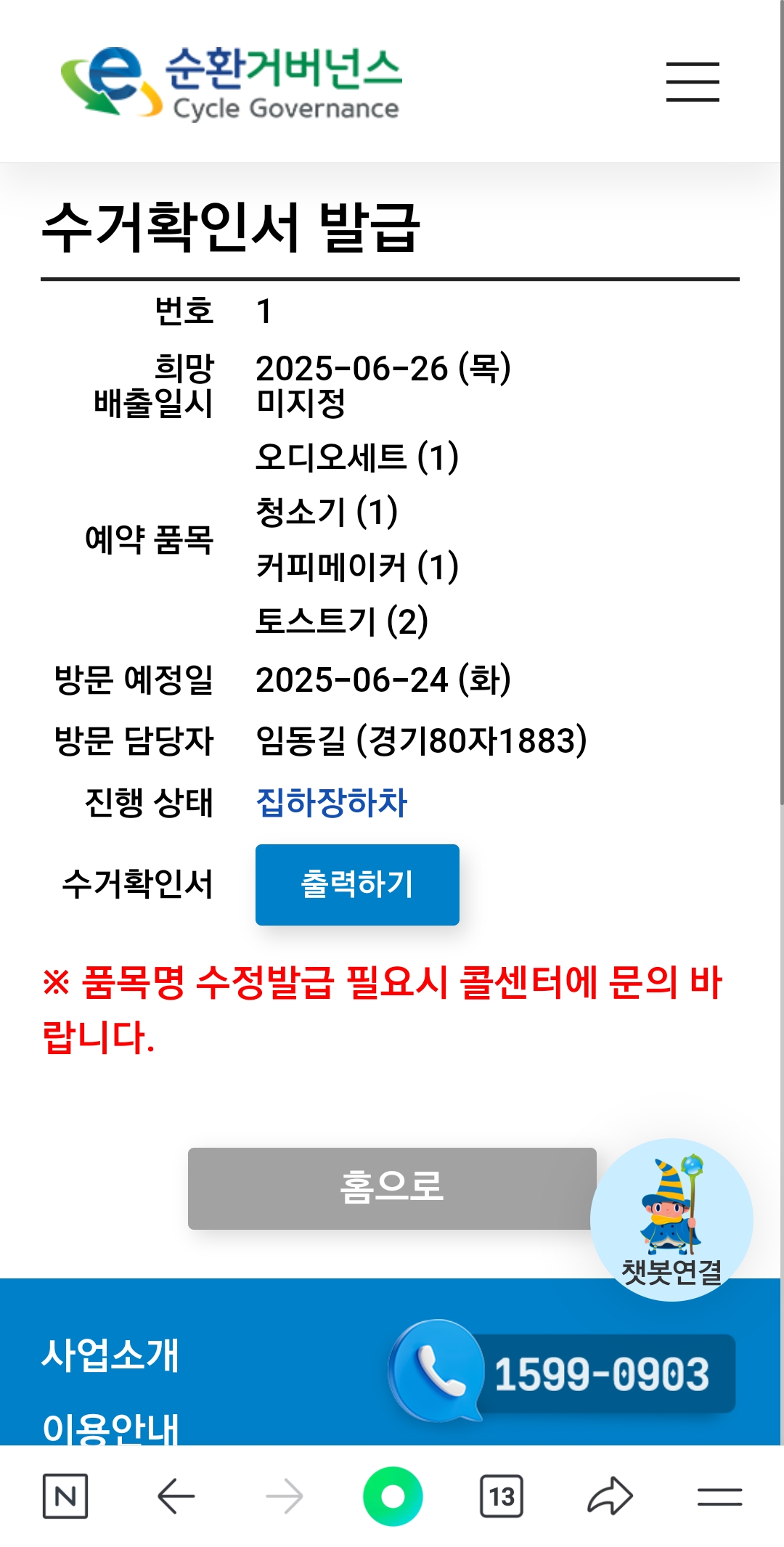Open Naver home N icon

[x=65, y=1496]
